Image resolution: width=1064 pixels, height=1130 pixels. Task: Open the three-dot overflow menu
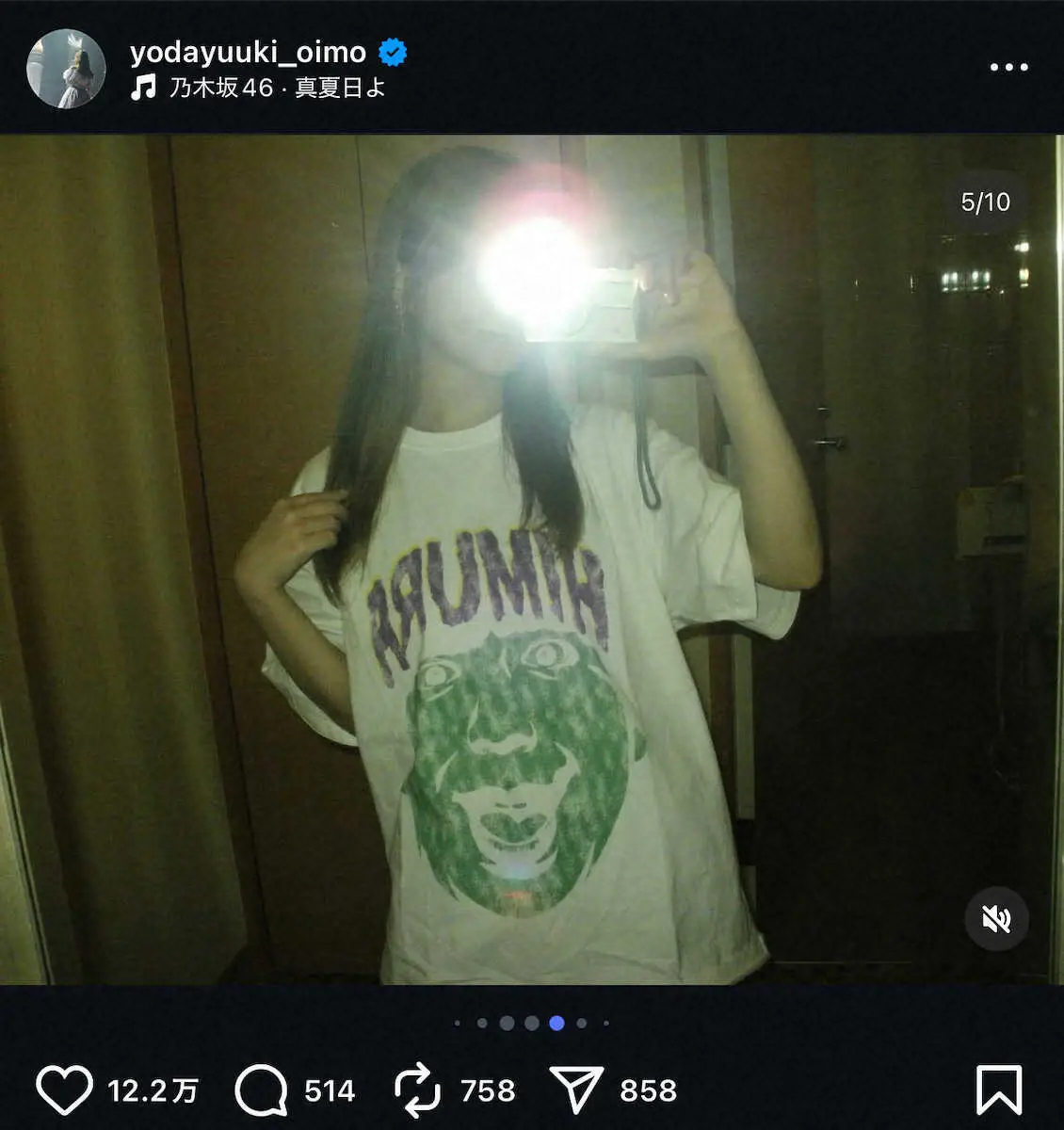(1008, 67)
